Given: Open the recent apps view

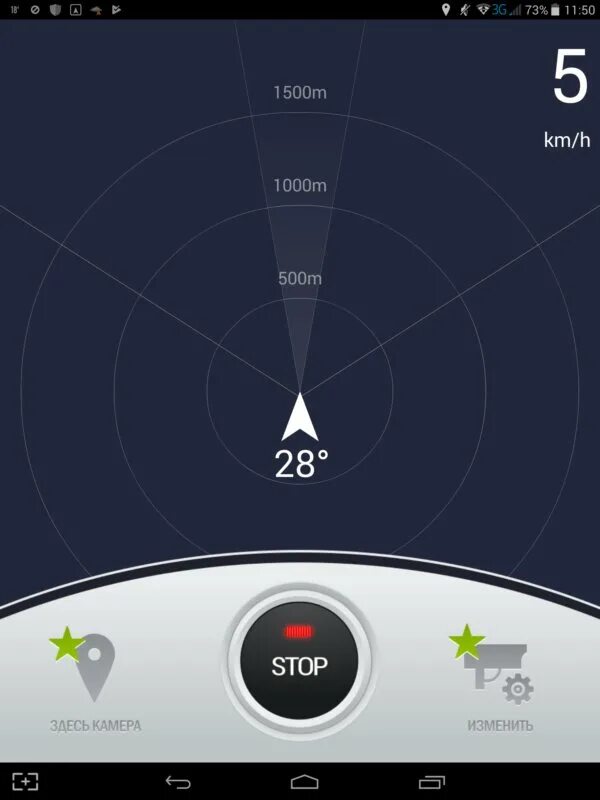Looking at the screenshot, I should click(x=432, y=782).
